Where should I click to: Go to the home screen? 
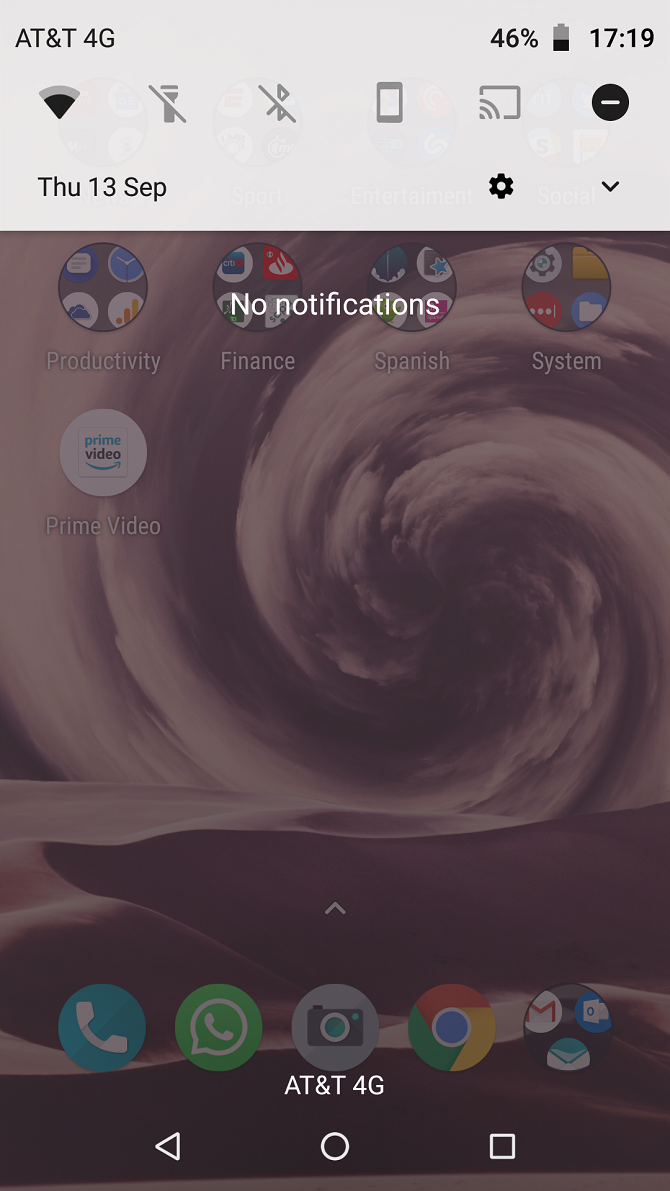(x=335, y=1146)
